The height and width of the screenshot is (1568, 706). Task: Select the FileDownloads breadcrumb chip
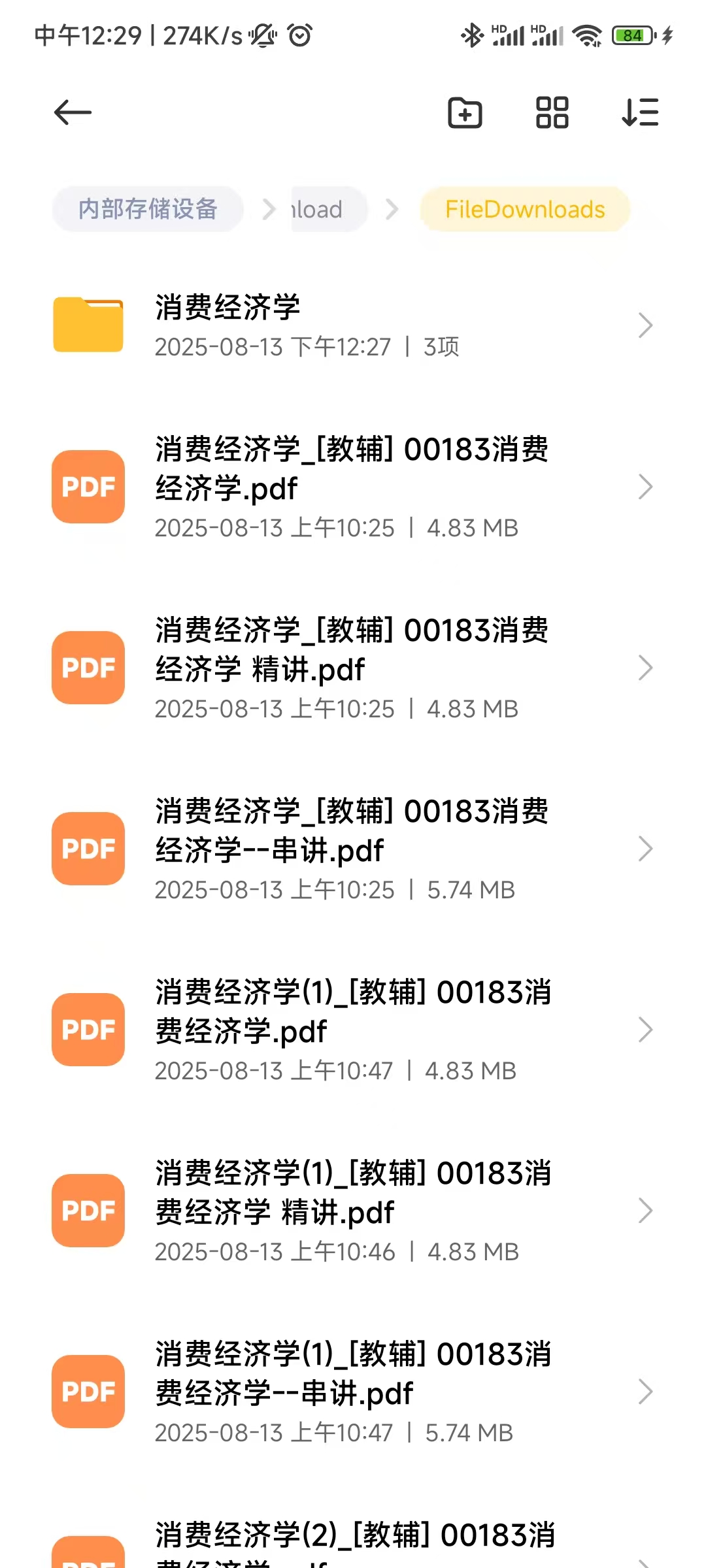coord(525,209)
